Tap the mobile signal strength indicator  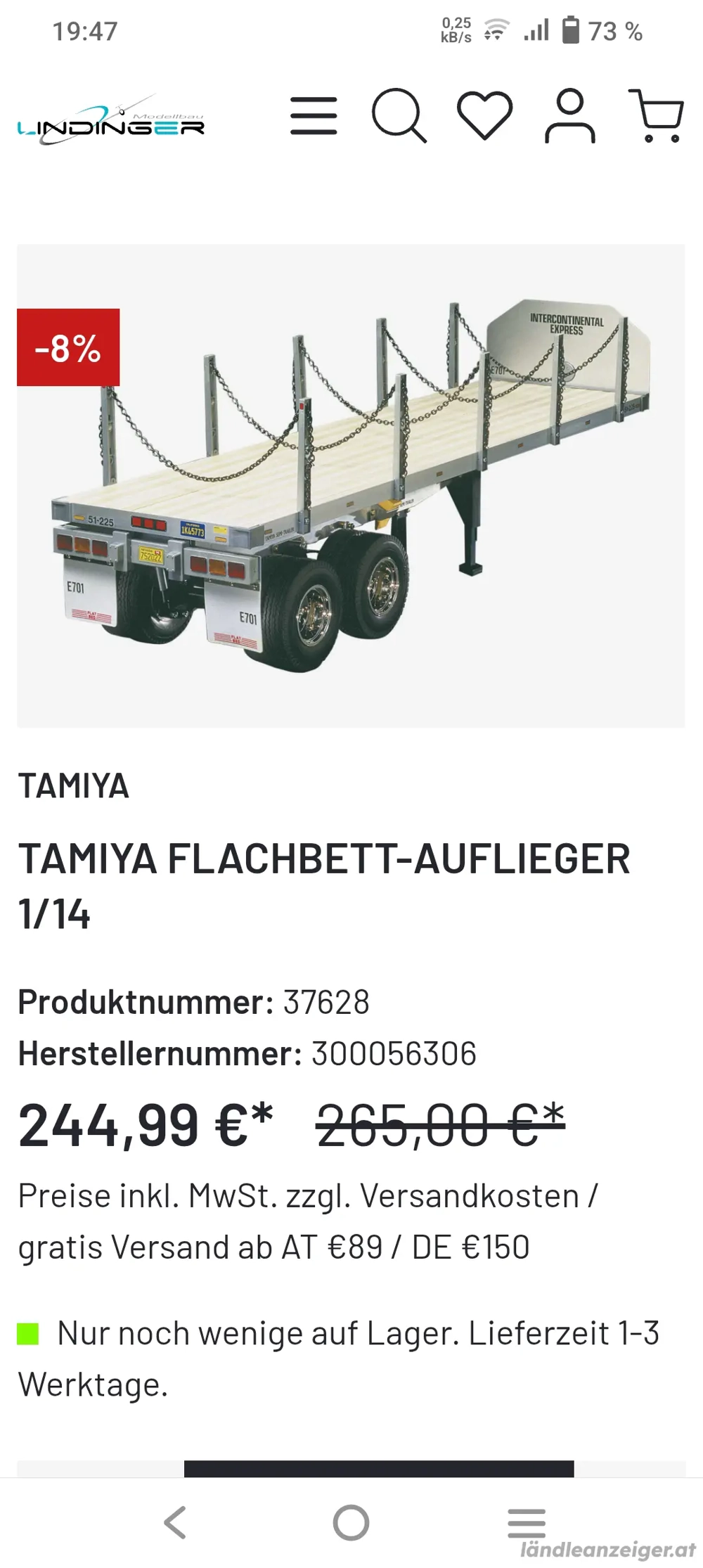(x=536, y=30)
